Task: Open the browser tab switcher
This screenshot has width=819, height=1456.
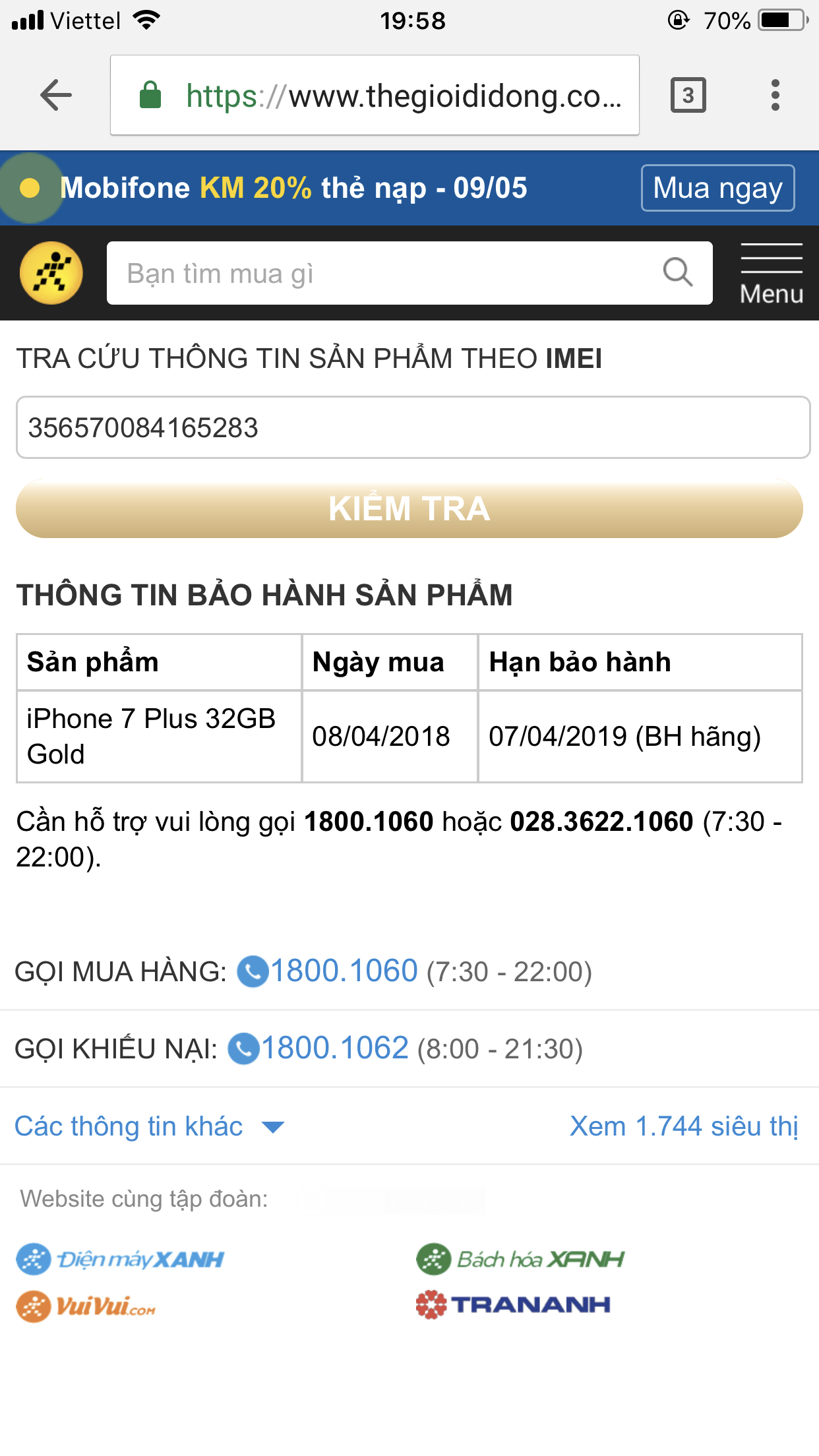Action: 688,96
